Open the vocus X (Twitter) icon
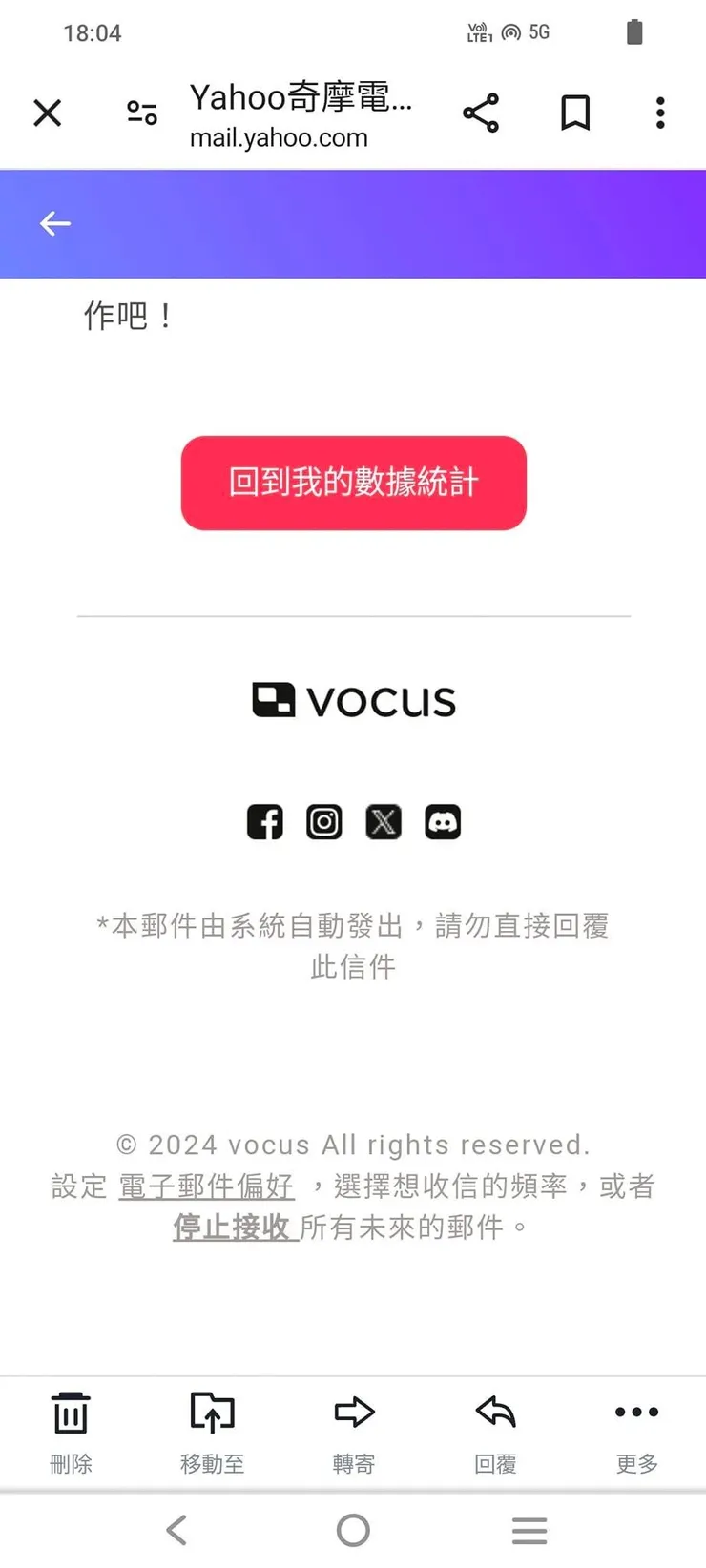Screen dimensions: 706x1568 pos(383,822)
